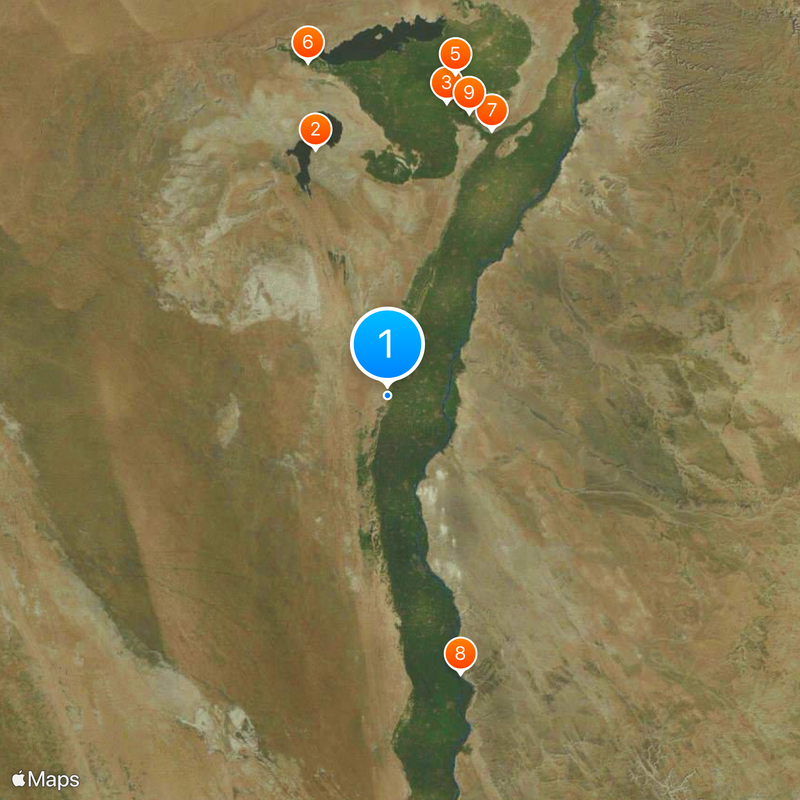
Task: Tap map pin number 2
Action: [315, 128]
